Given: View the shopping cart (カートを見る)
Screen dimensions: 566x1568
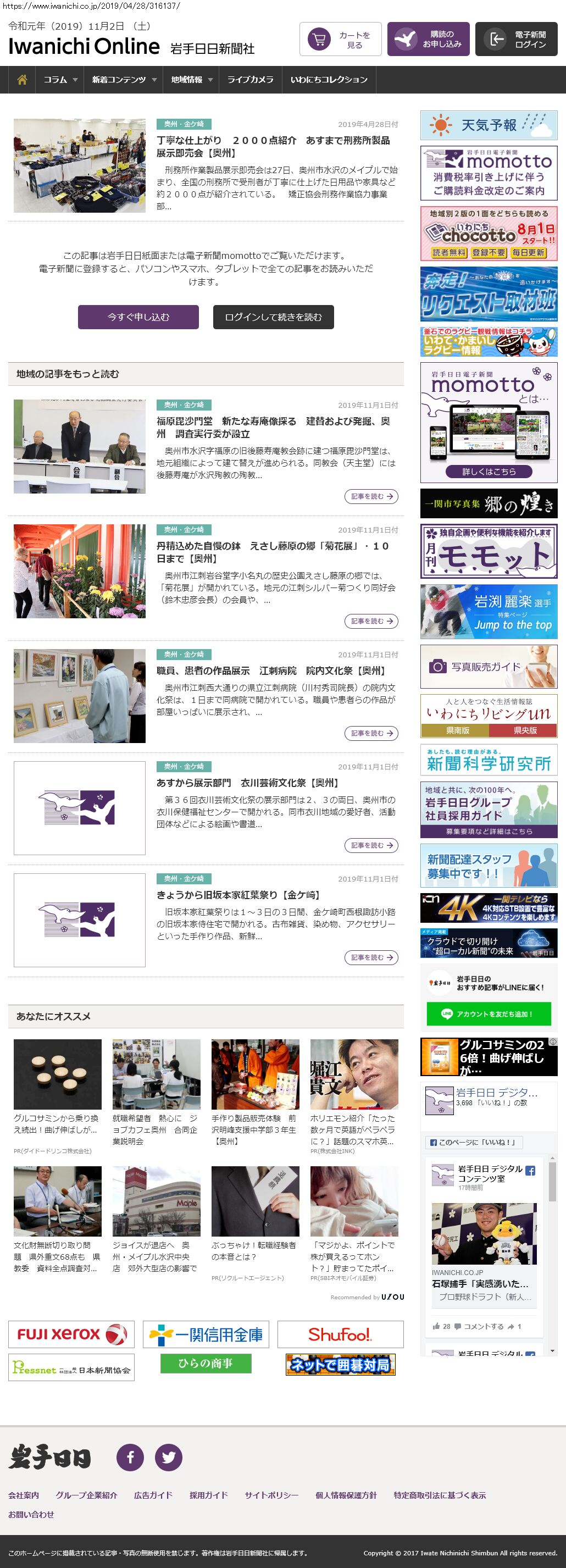Looking at the screenshot, I should pyautogui.click(x=340, y=40).
